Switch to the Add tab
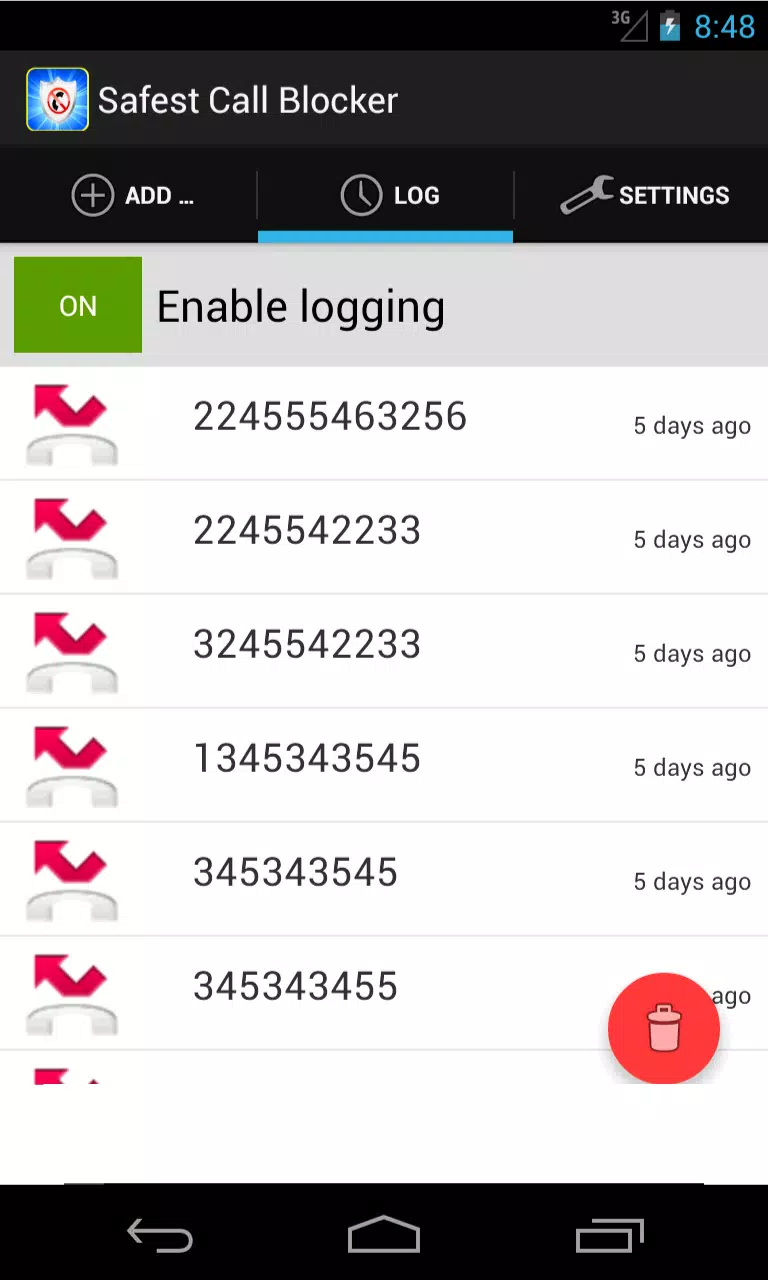The image size is (768, 1280). click(x=132, y=195)
